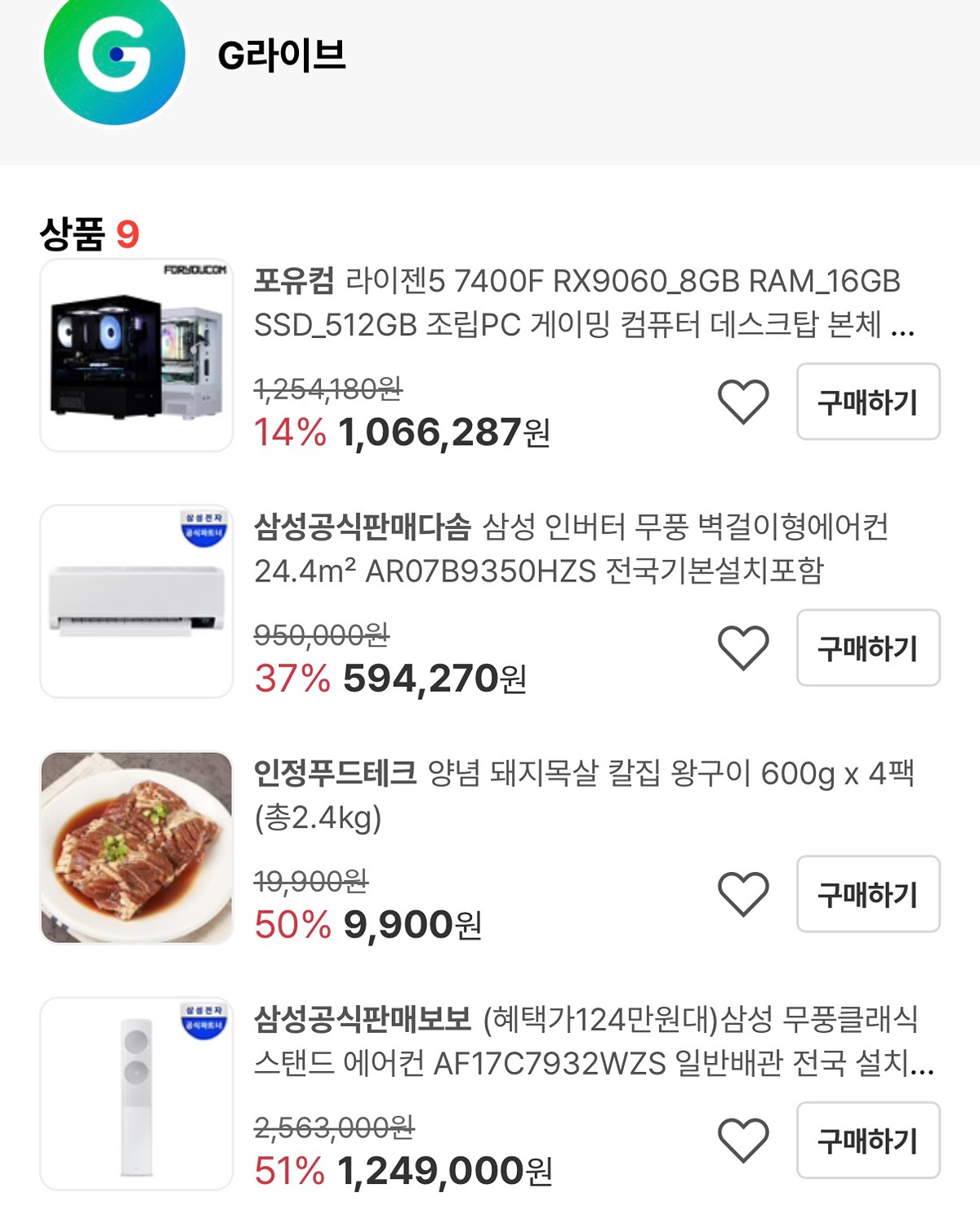Buy the 포유컴 라이젠5 gaming PC
Screen dimensions: 980x1219
(868, 402)
